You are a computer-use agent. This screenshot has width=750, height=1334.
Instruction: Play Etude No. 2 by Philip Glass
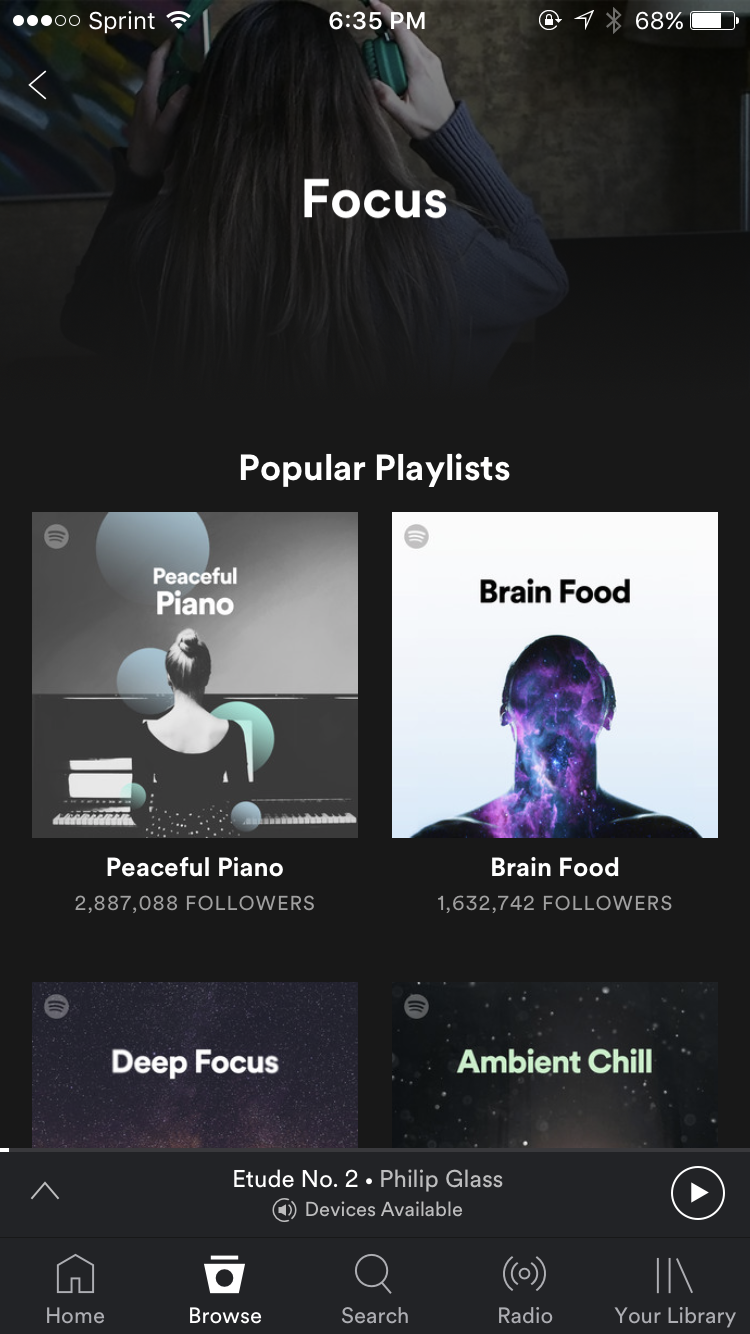click(697, 1192)
